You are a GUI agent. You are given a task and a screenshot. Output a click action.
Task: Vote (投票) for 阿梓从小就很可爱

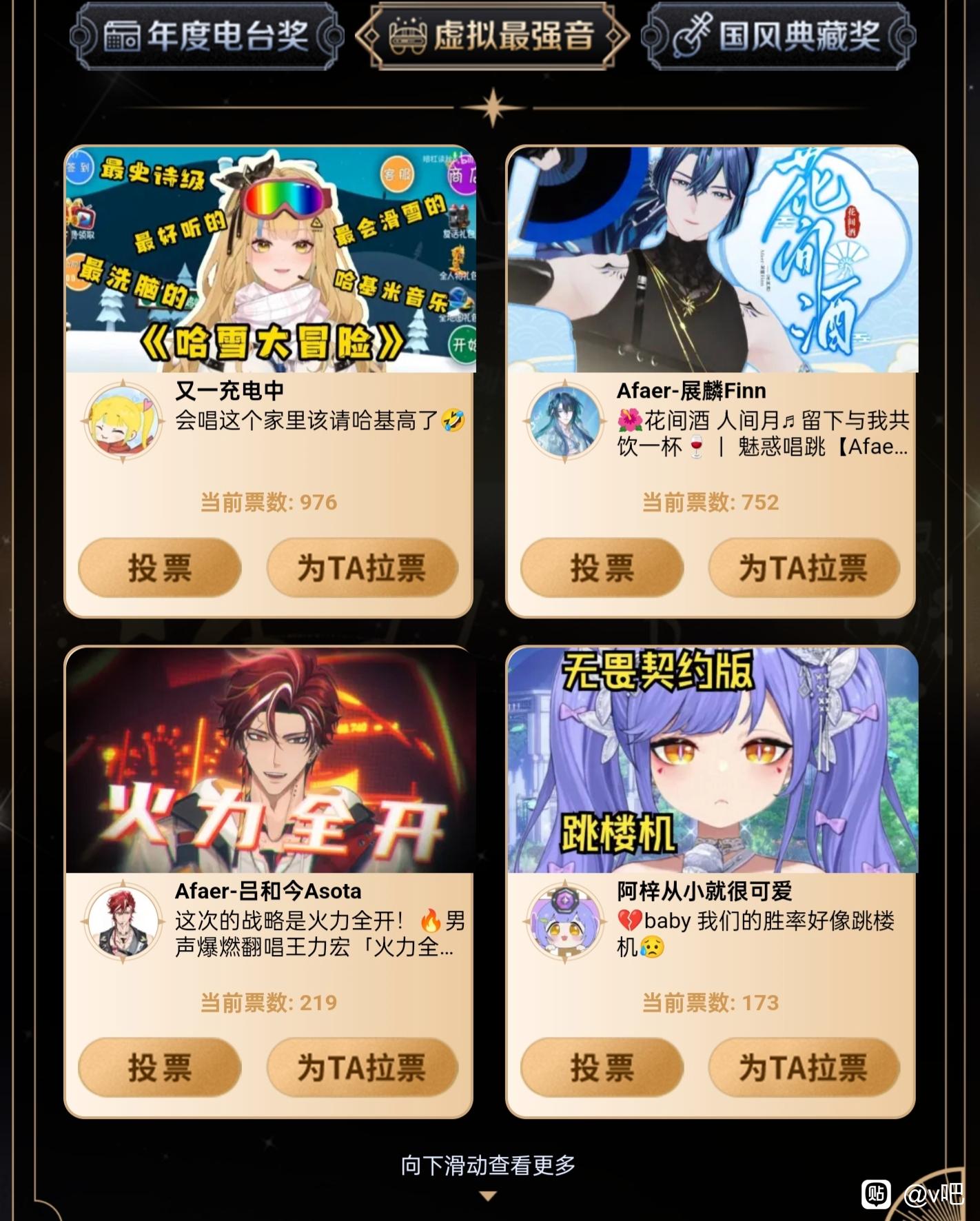click(x=602, y=1068)
